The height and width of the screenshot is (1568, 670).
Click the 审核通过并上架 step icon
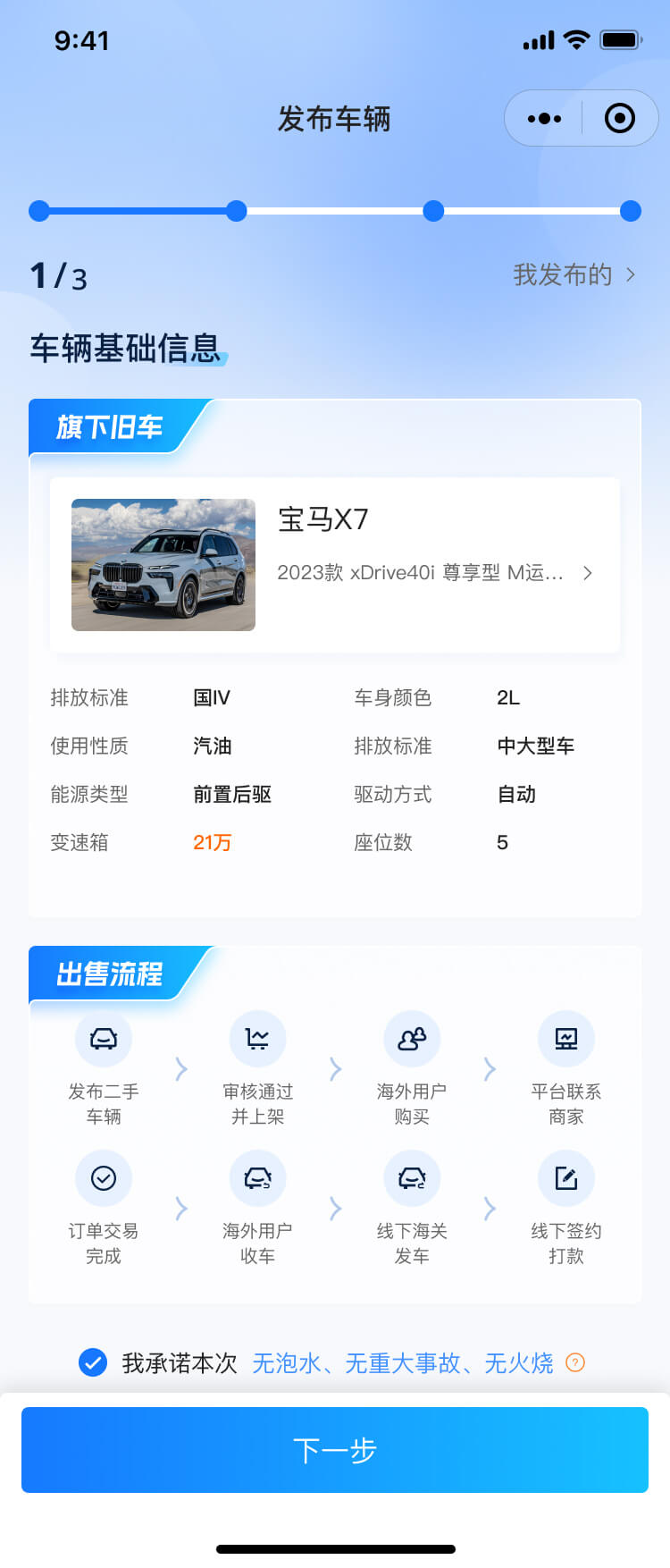coord(257,1039)
